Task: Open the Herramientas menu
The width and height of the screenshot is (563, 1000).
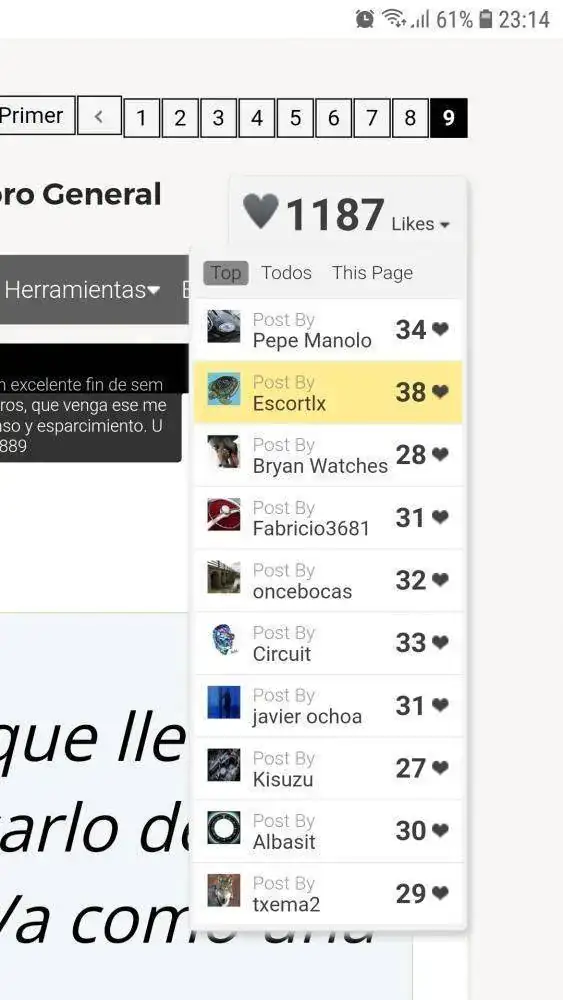Action: point(82,290)
